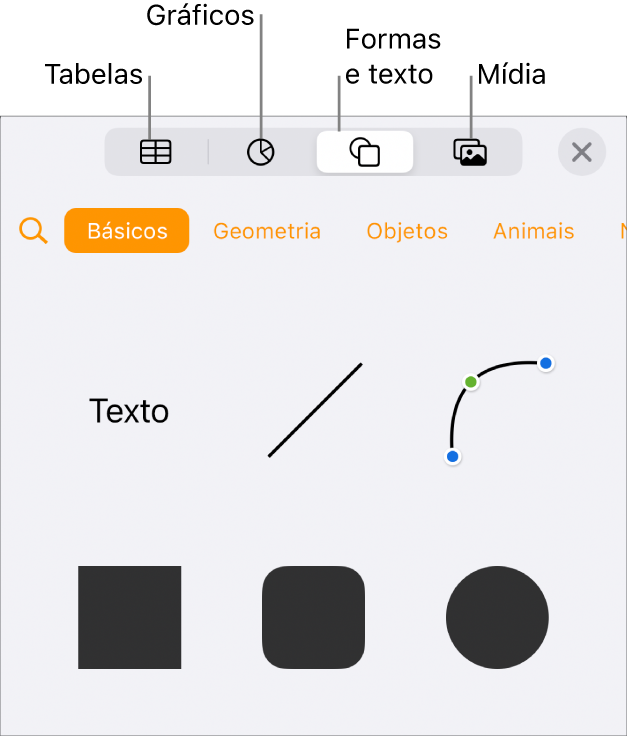Insert the rounded rectangle shape
The height and width of the screenshot is (737, 627).
pos(314,617)
